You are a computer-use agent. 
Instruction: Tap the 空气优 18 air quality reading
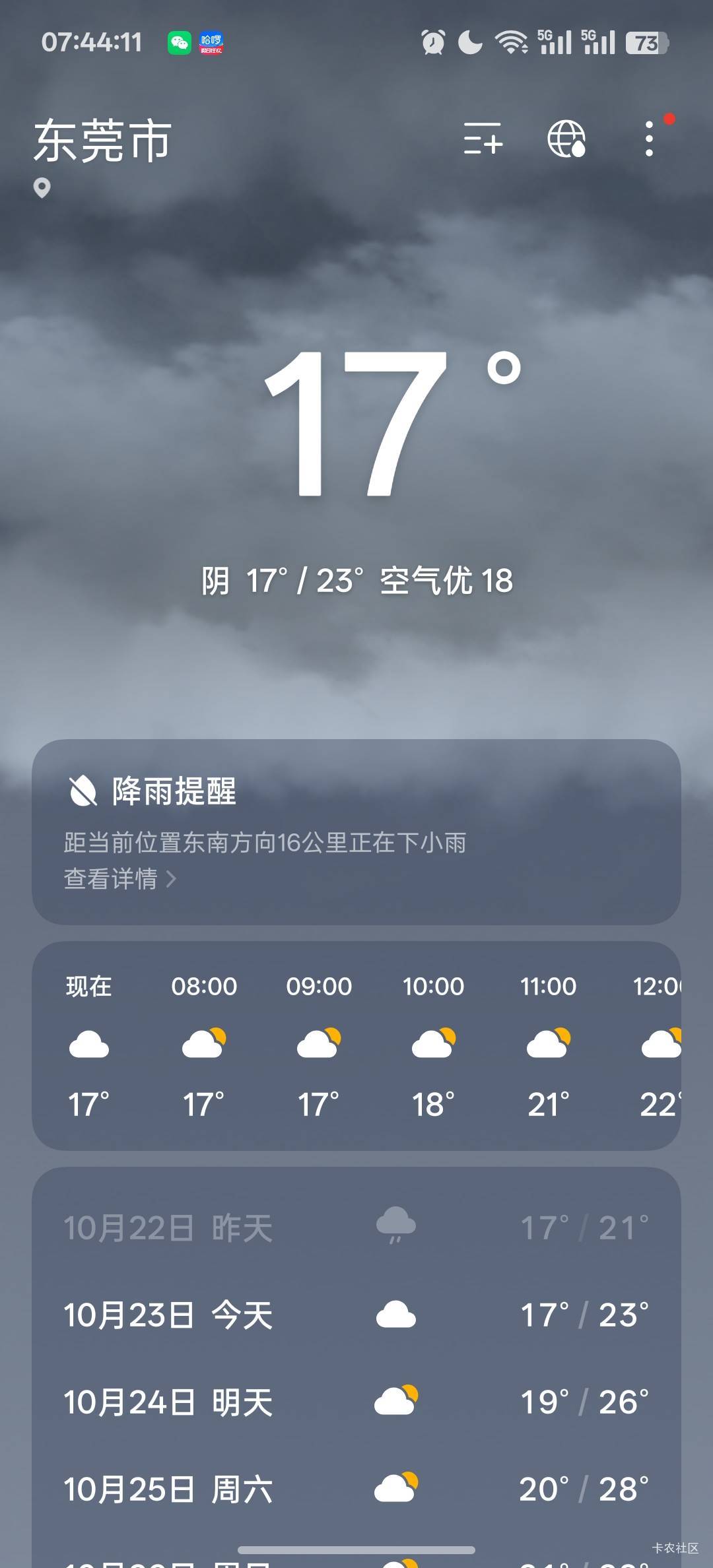click(446, 581)
